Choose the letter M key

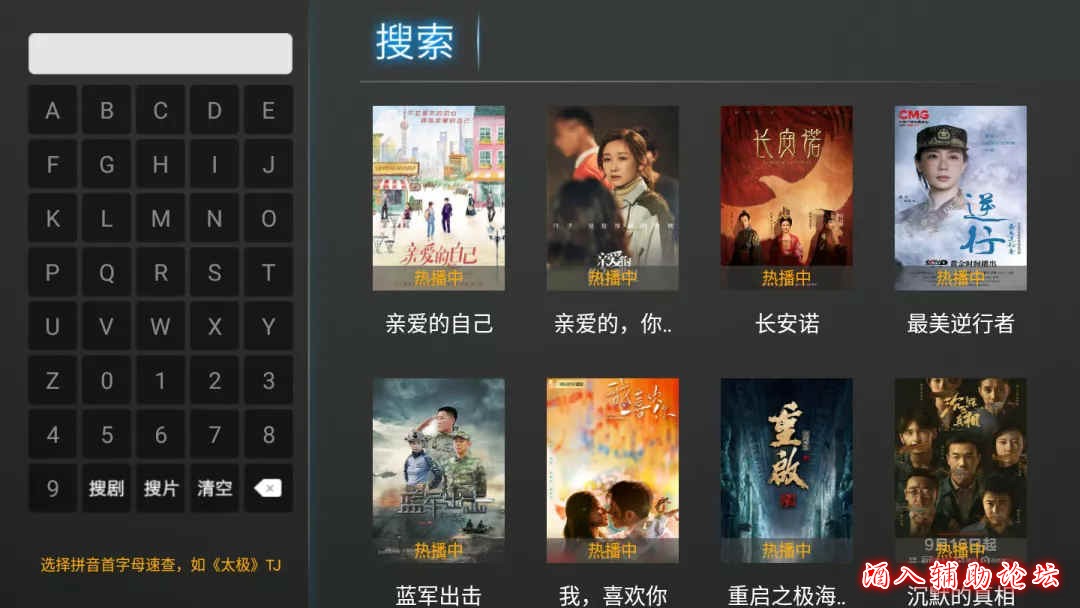pyautogui.click(x=160, y=218)
